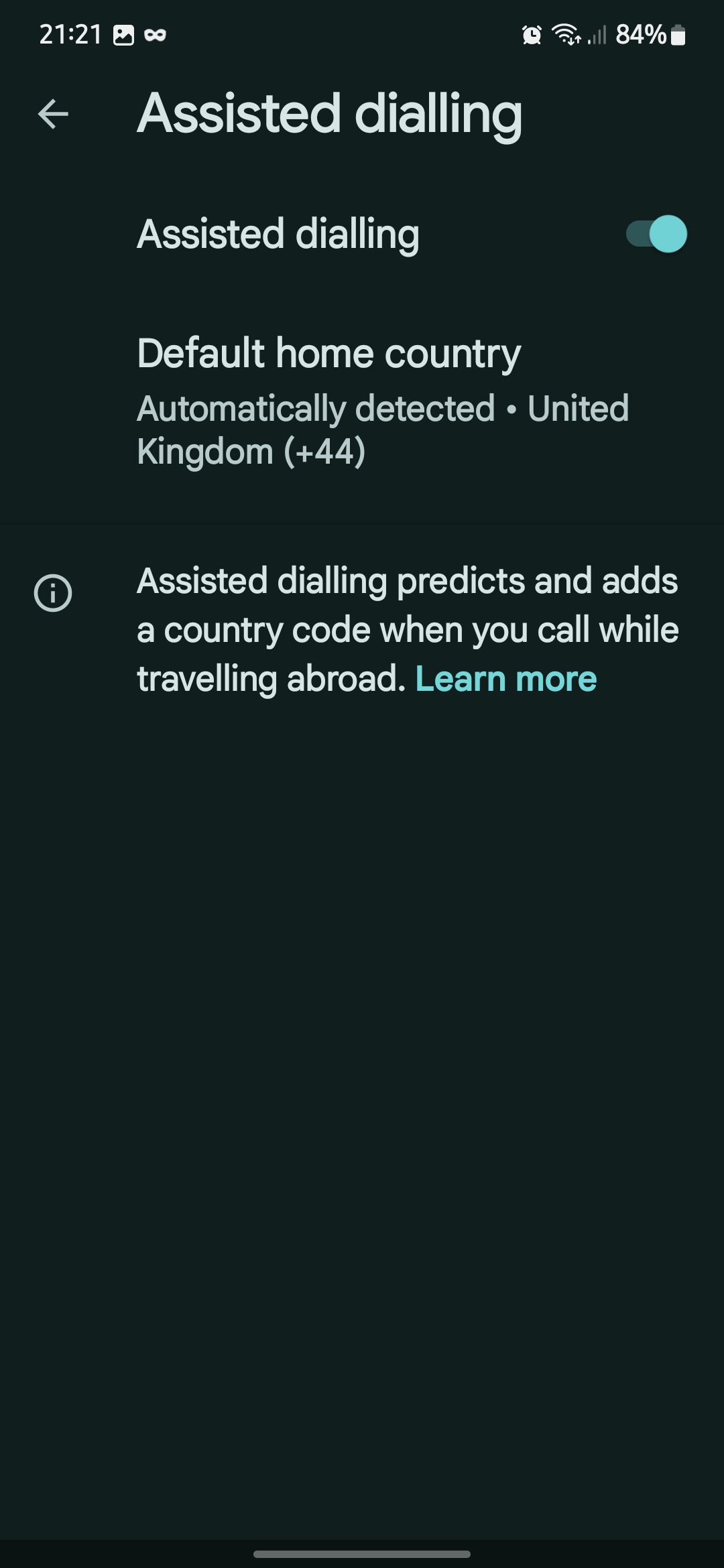Open Default home country setting
724x1568 pixels.
[x=362, y=401]
